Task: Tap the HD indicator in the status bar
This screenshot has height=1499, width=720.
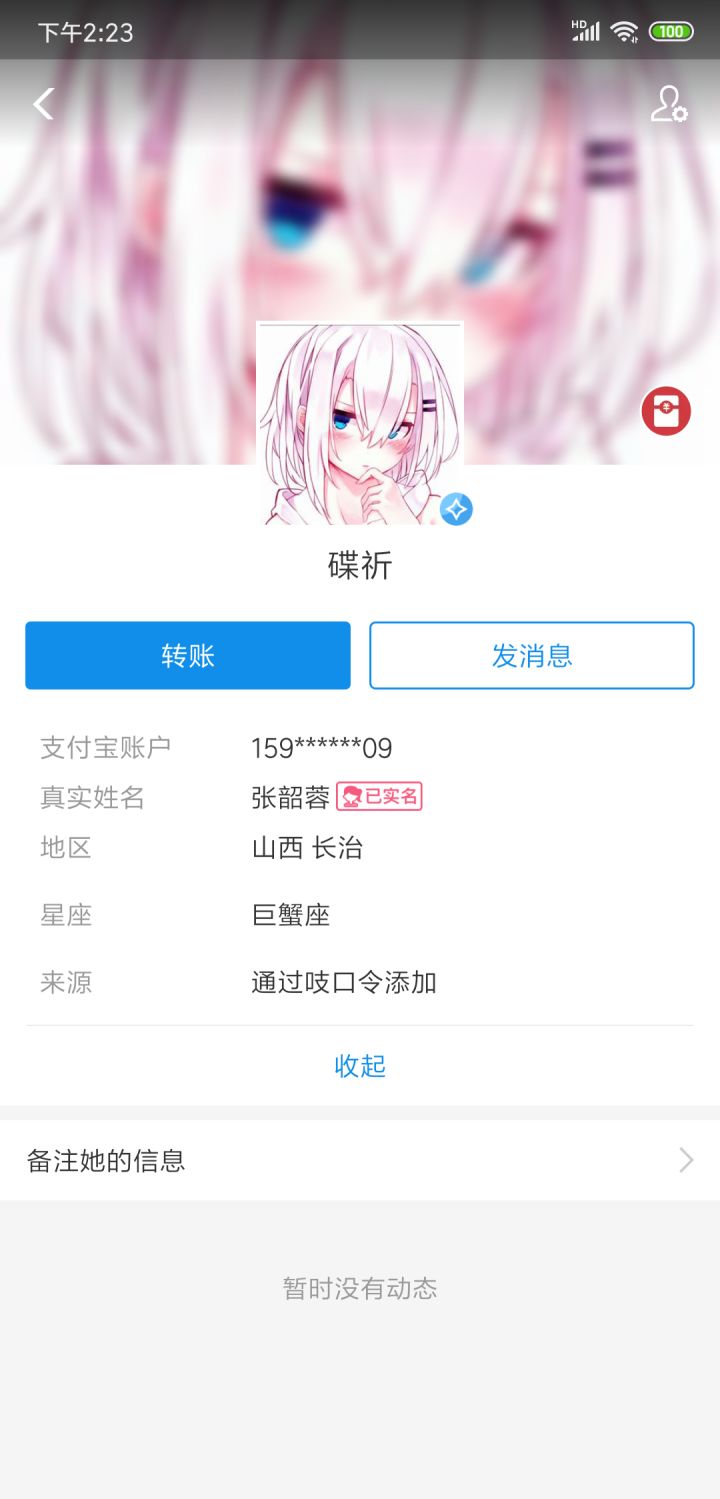Action: [x=577, y=24]
